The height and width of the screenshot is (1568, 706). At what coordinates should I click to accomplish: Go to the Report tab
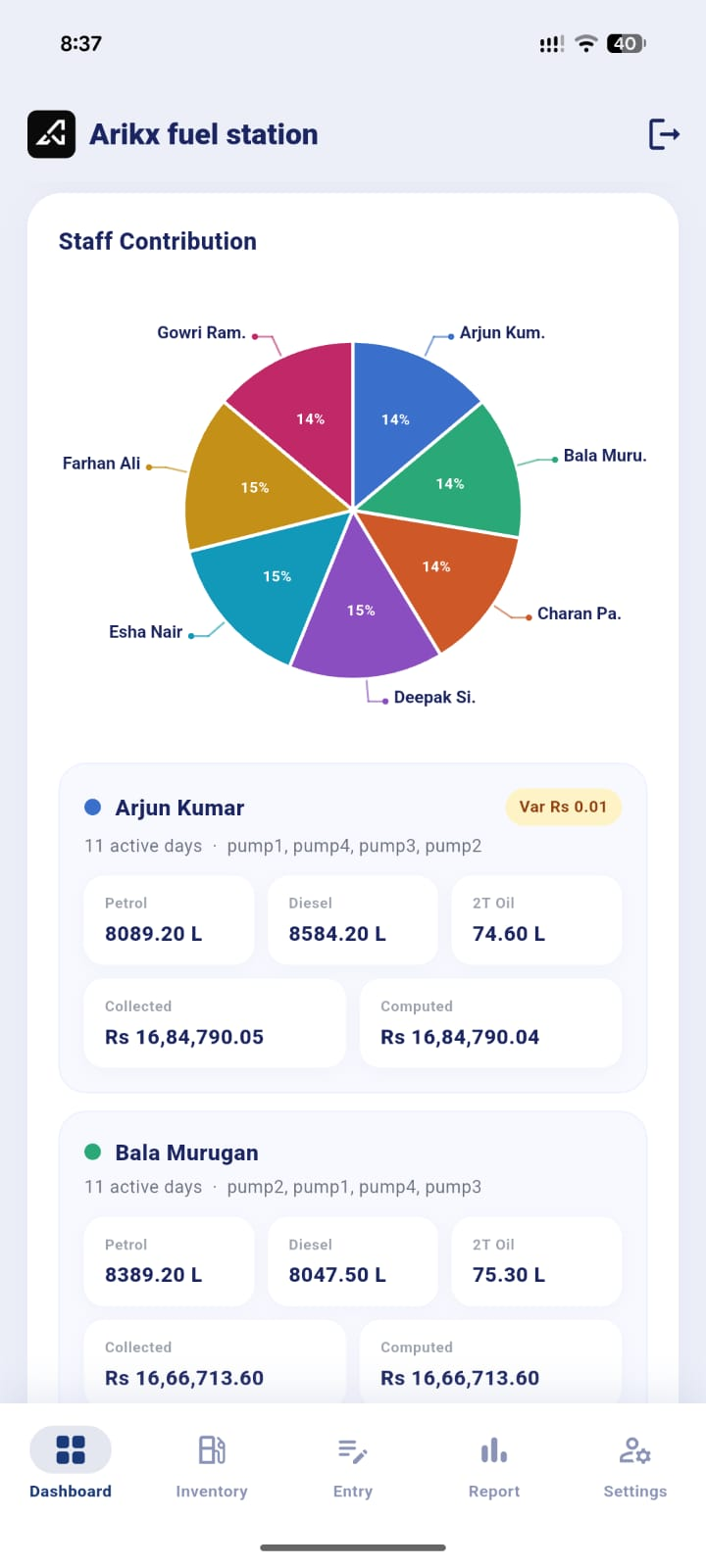[x=494, y=1464]
